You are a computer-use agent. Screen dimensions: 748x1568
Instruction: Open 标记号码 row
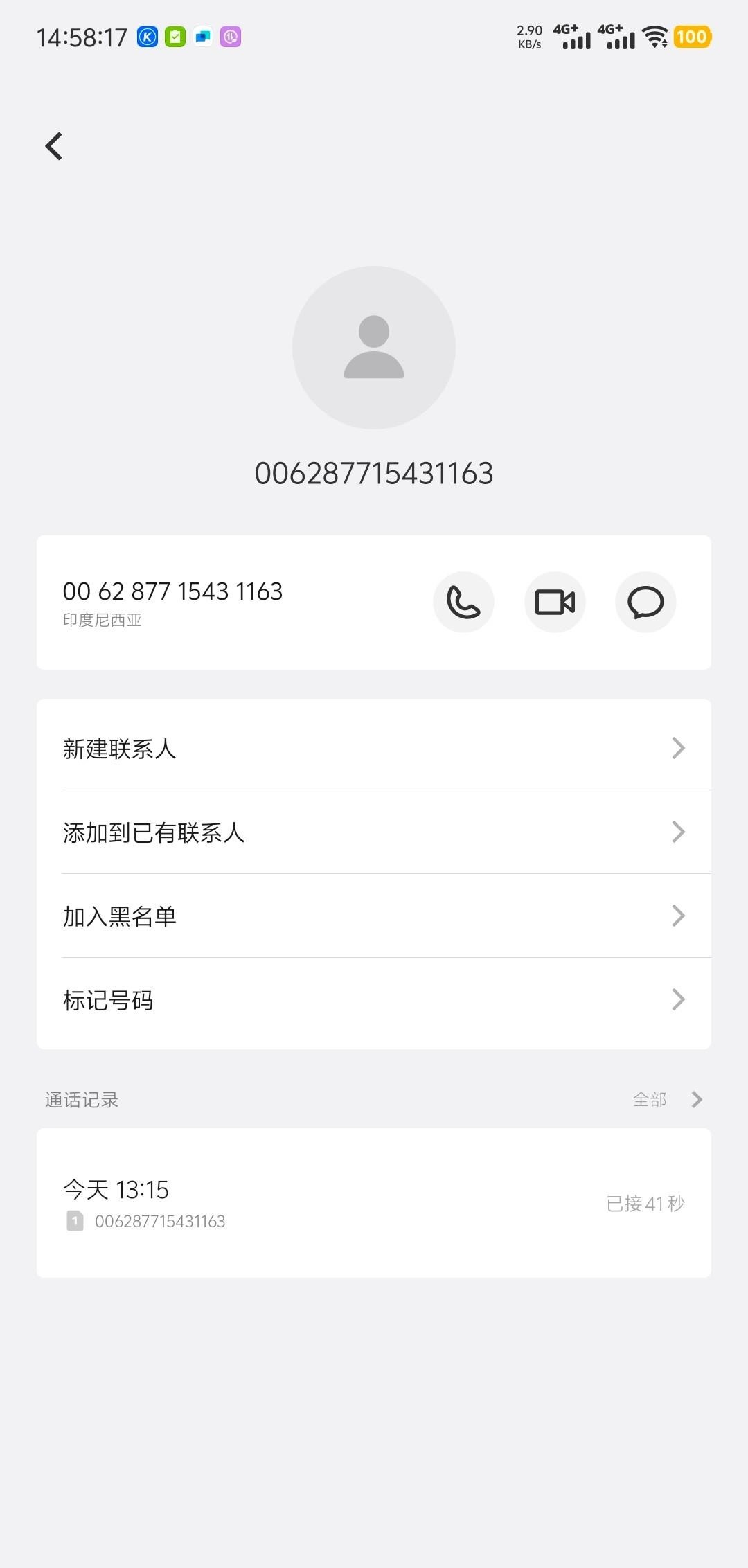tap(374, 1000)
